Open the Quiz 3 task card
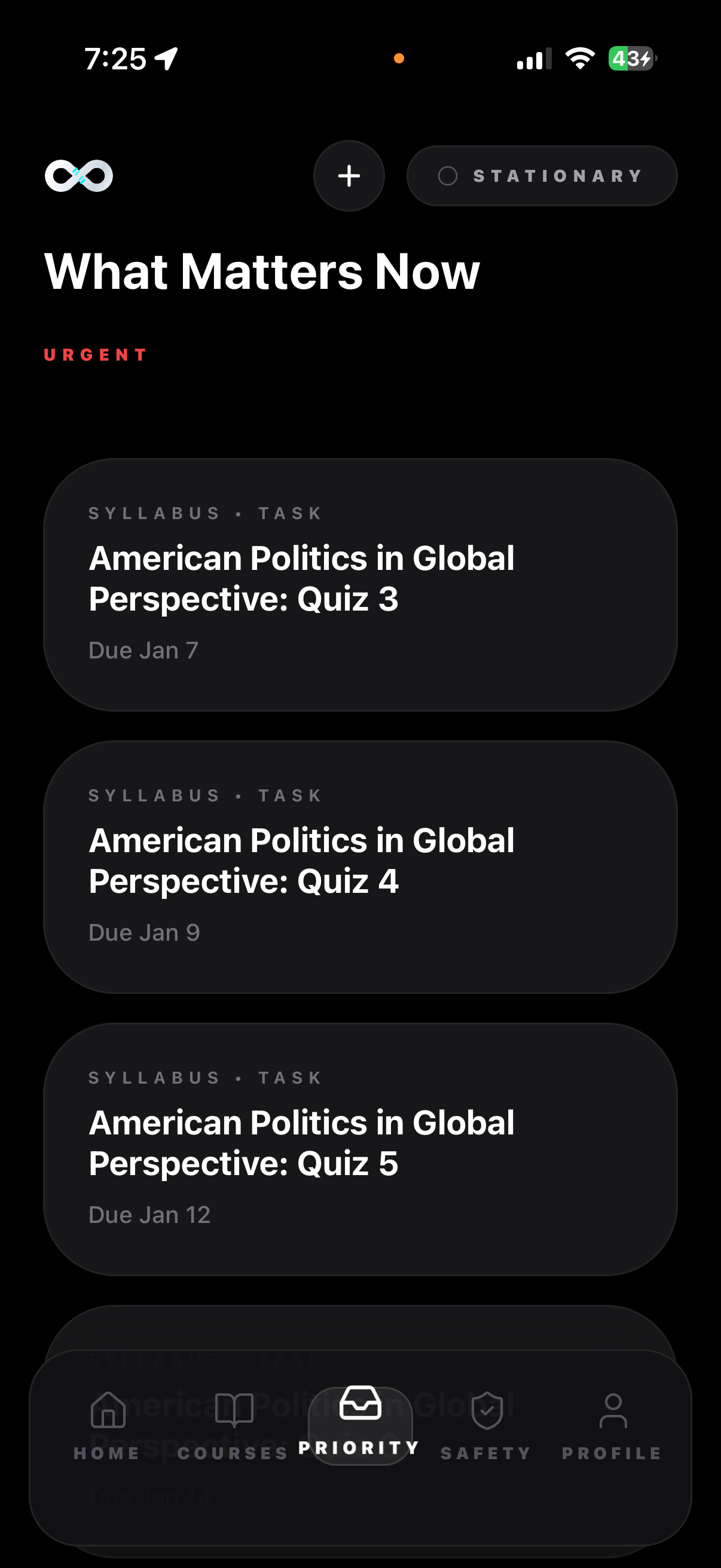This screenshot has height=1568, width=721. pyautogui.click(x=360, y=584)
